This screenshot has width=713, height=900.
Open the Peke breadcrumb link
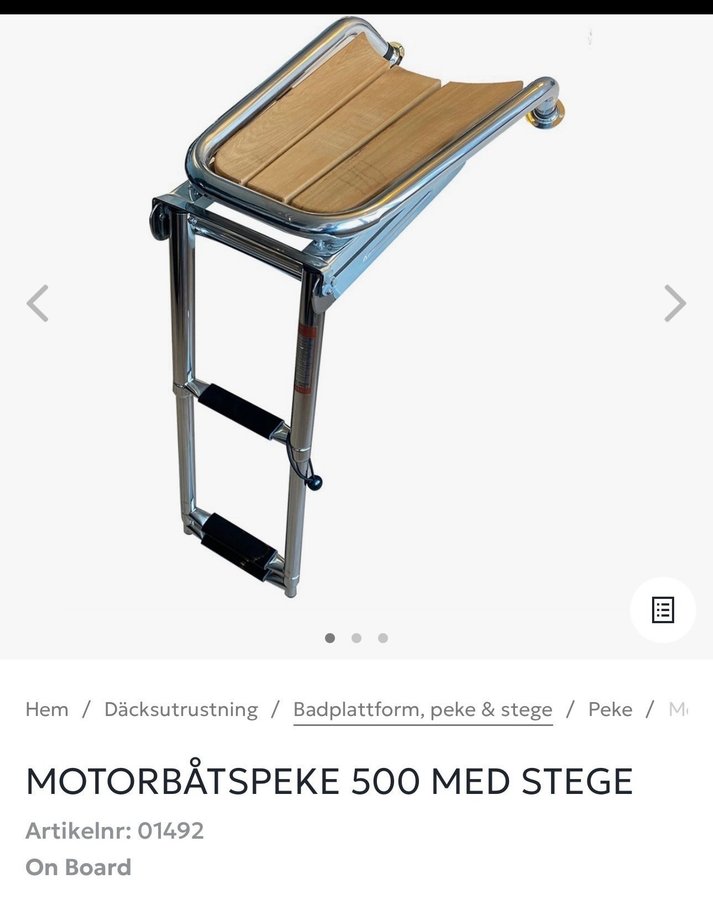610,710
